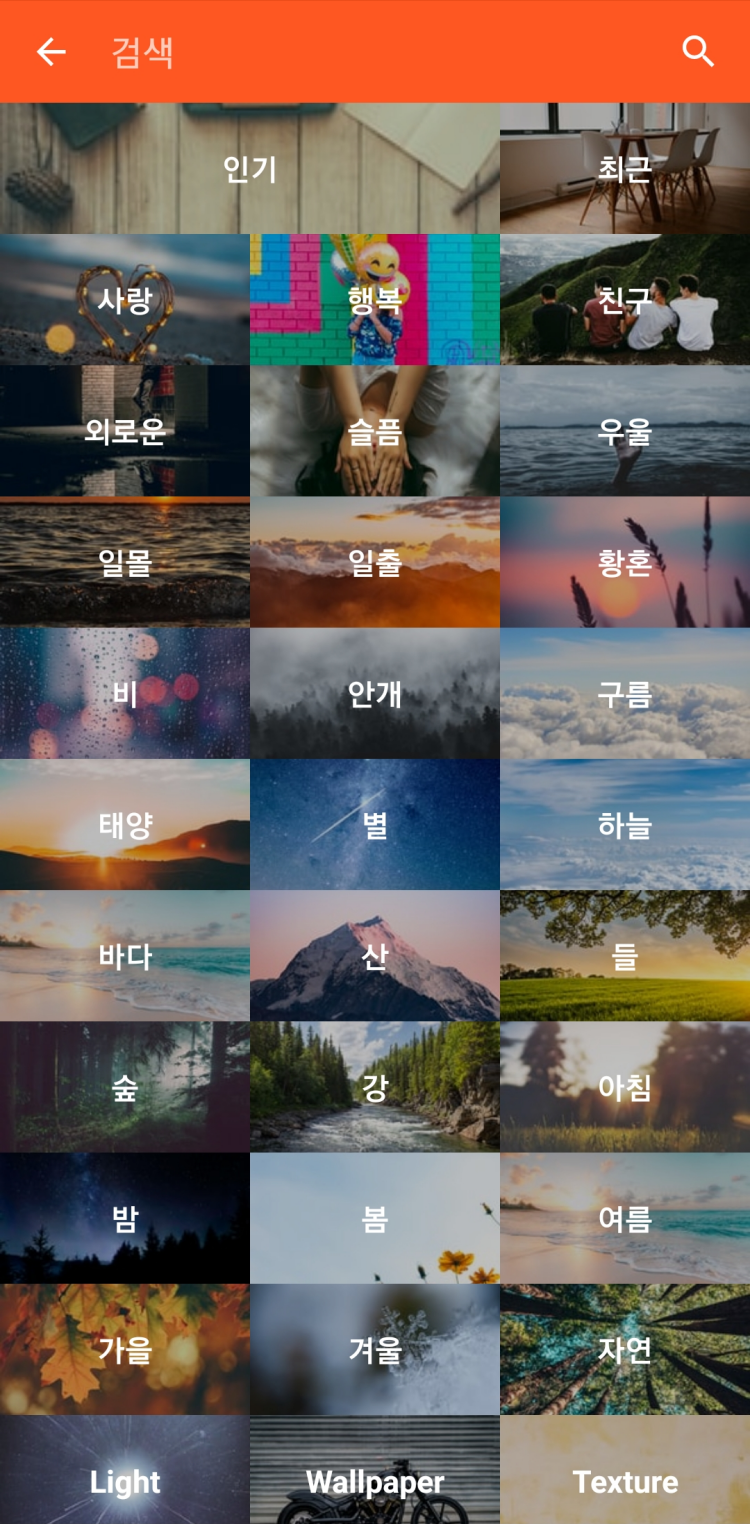Image resolution: width=750 pixels, height=1524 pixels.
Task: View 친구 (friends) wallpapers
Action: coord(624,298)
